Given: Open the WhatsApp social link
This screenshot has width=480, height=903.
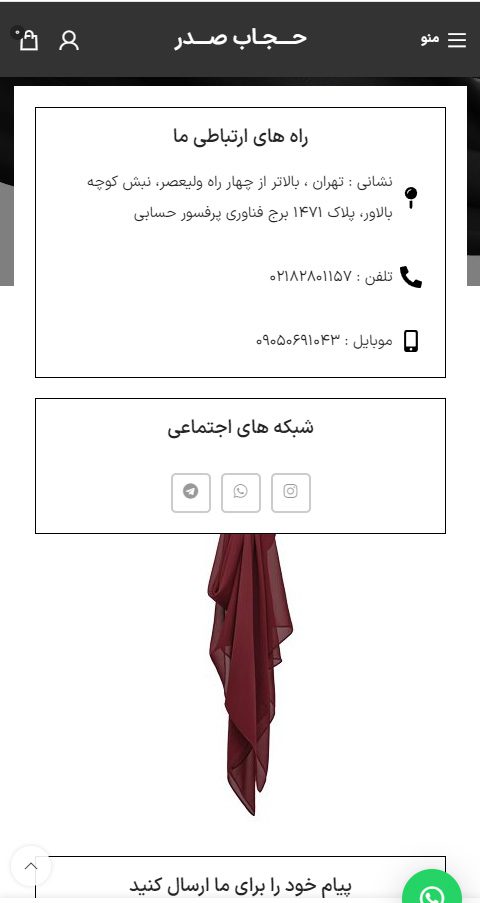Looking at the screenshot, I should tap(241, 493).
